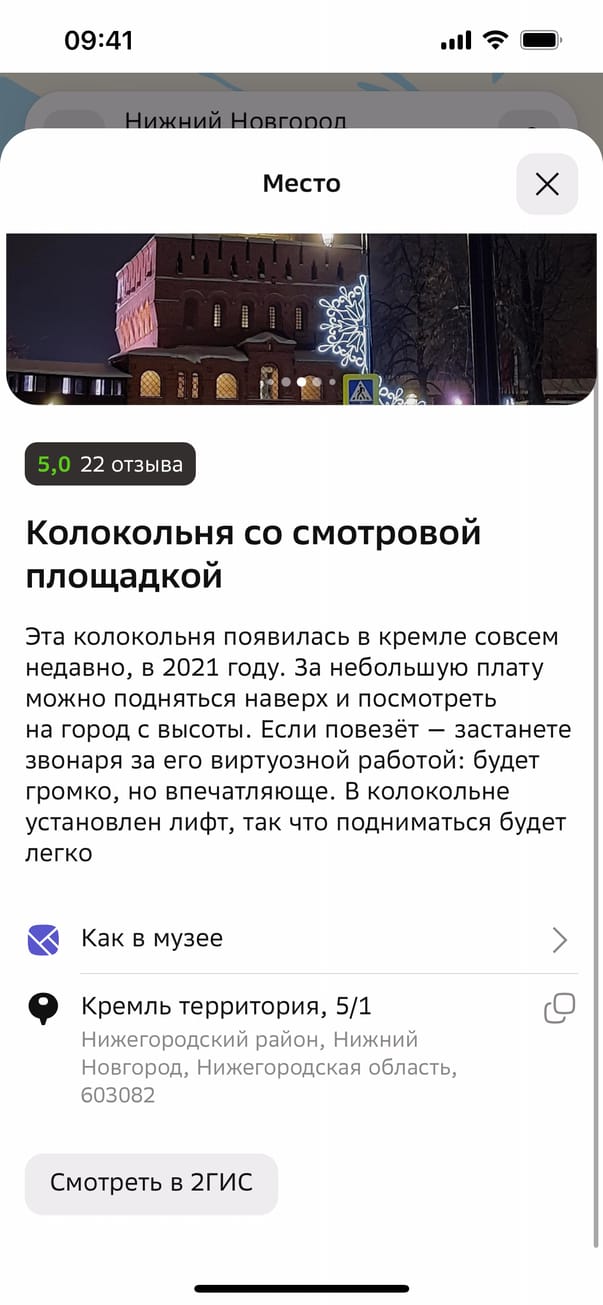Close the Место sheet
This screenshot has height=1305, width=603.
pos(547,184)
